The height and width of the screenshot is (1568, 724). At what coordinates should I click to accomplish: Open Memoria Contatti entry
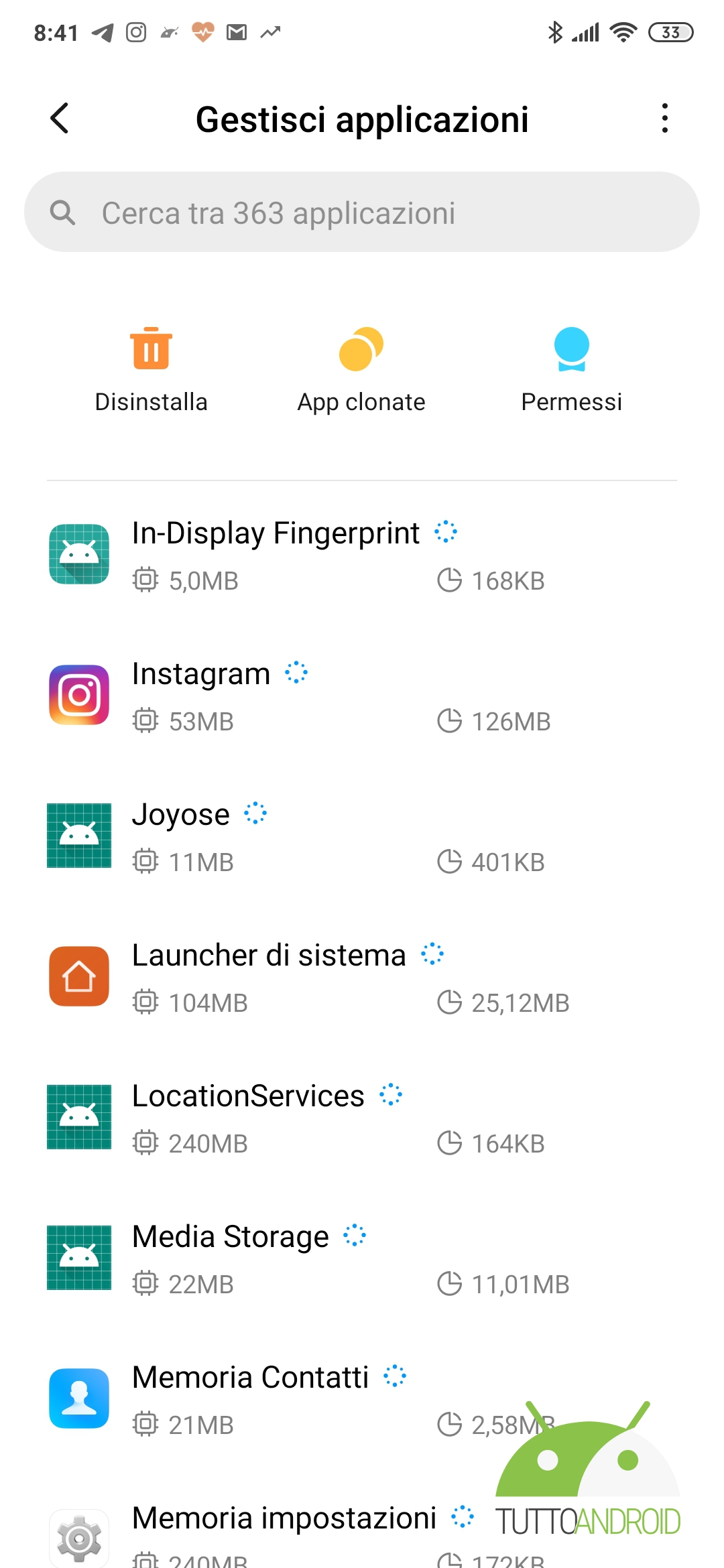[362, 1399]
